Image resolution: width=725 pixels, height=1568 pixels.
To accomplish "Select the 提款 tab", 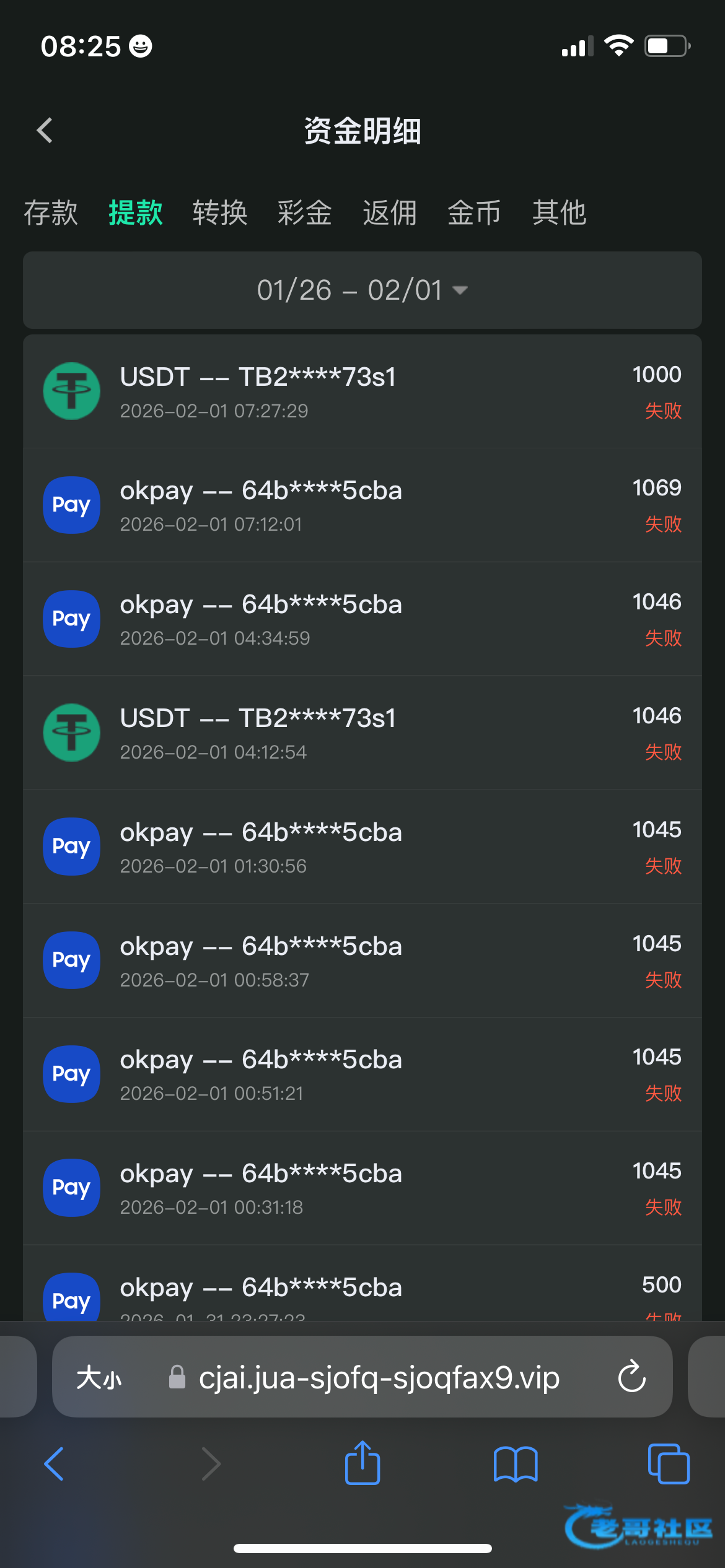I will click(136, 213).
